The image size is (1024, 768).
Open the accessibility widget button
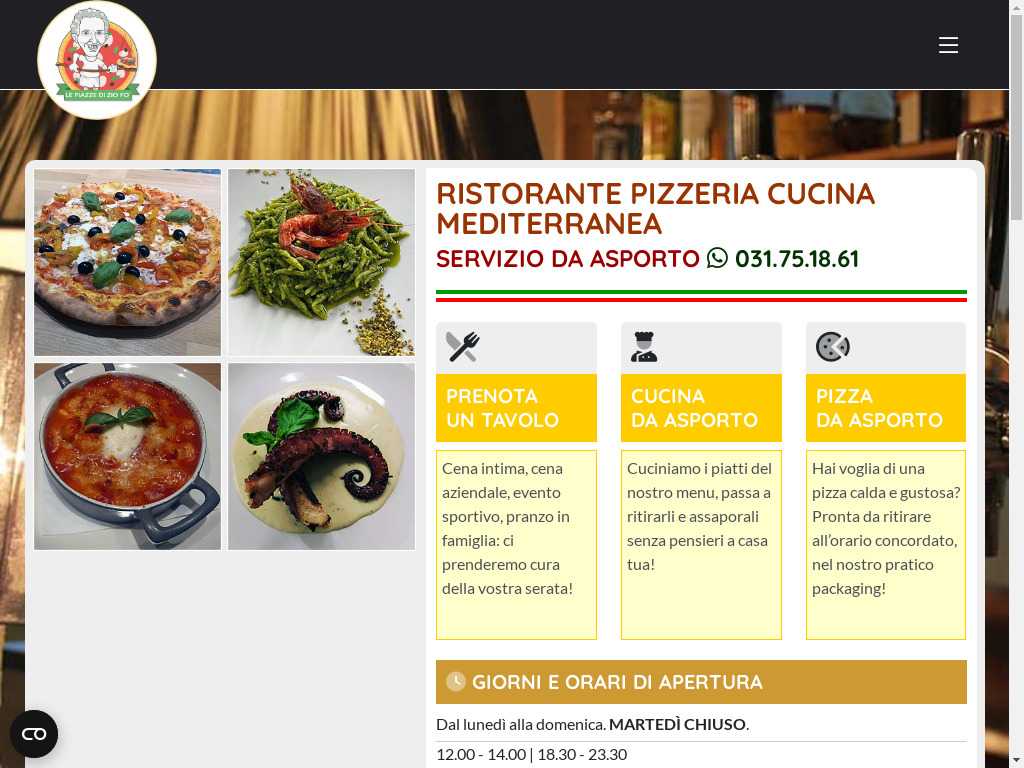click(x=34, y=734)
